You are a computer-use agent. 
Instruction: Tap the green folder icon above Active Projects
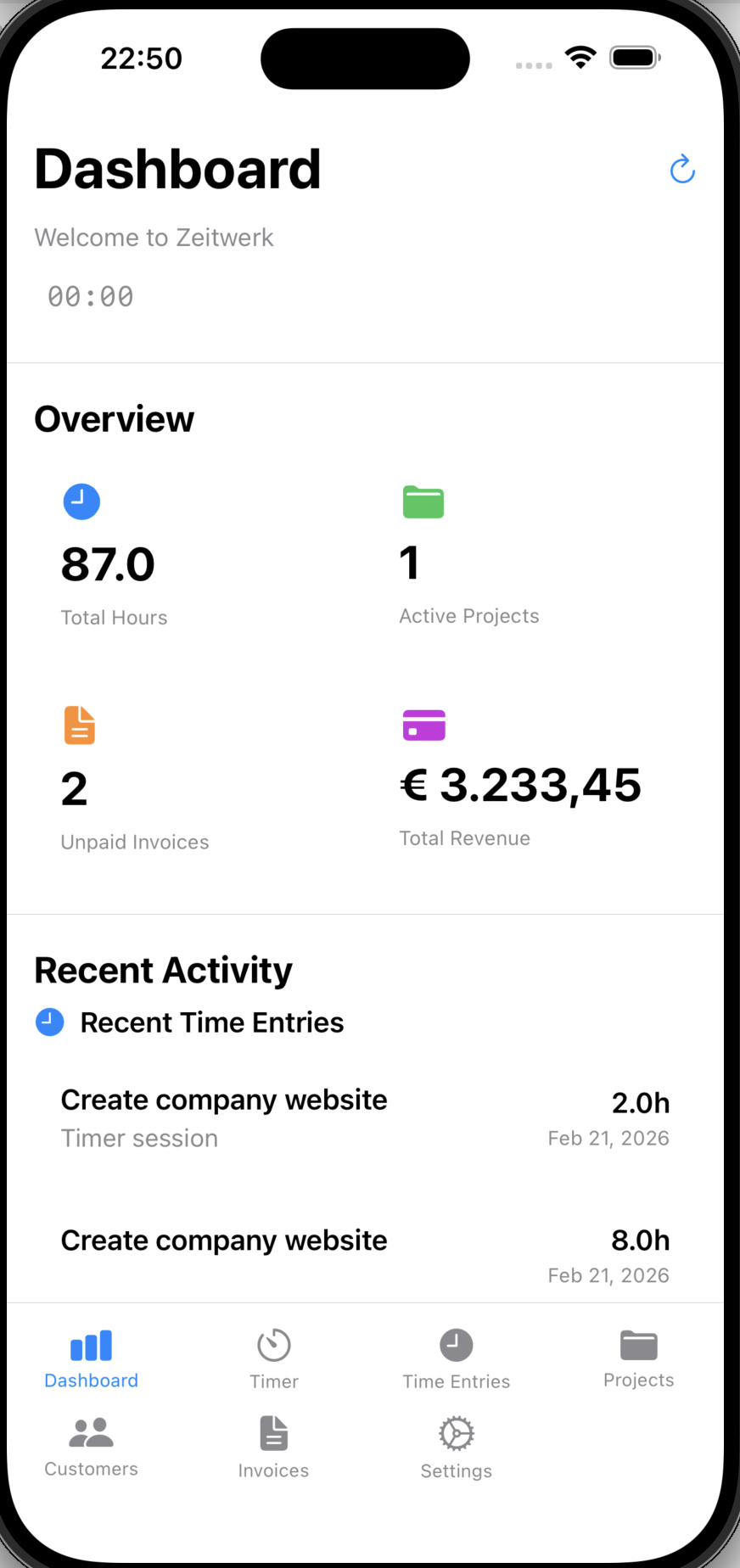click(x=423, y=501)
